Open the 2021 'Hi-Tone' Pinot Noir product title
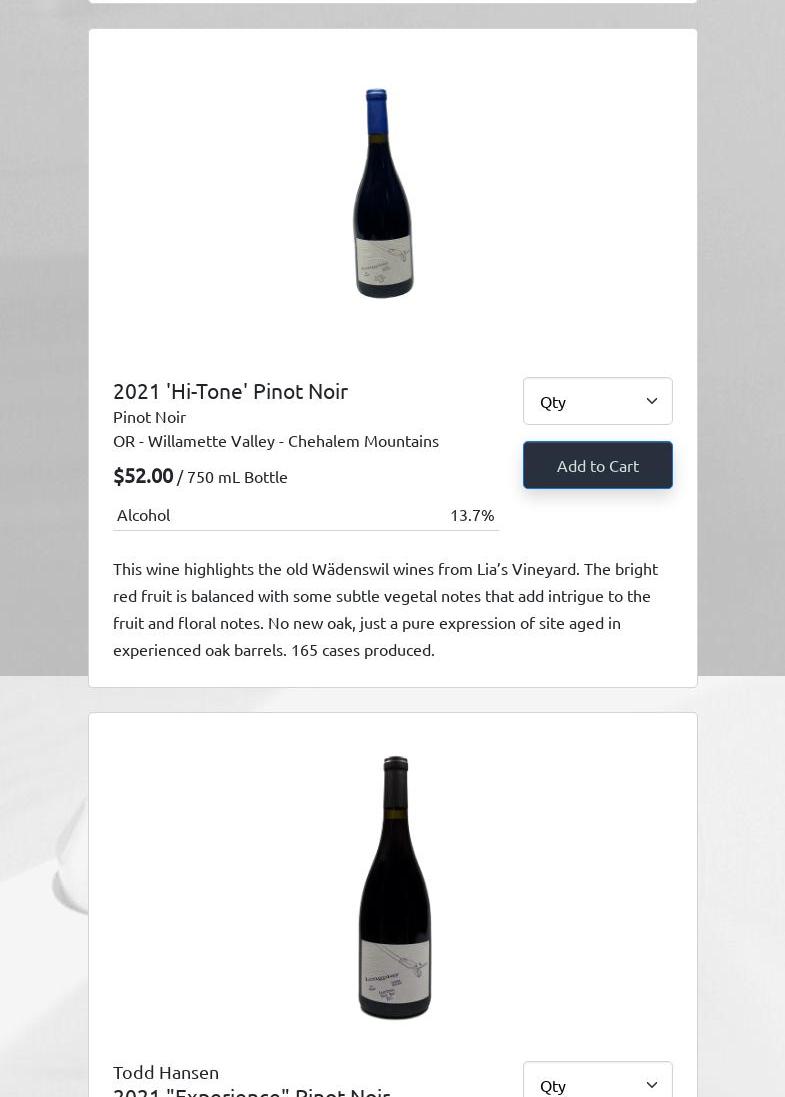The width and height of the screenshot is (785, 1097). coord(230,391)
